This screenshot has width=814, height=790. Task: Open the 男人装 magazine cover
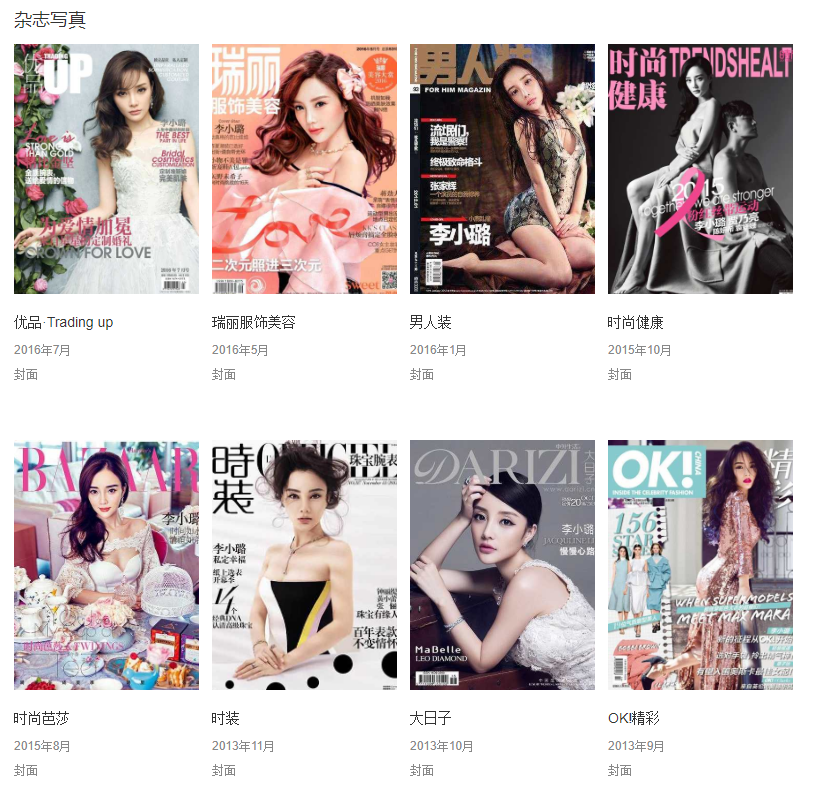(502, 169)
